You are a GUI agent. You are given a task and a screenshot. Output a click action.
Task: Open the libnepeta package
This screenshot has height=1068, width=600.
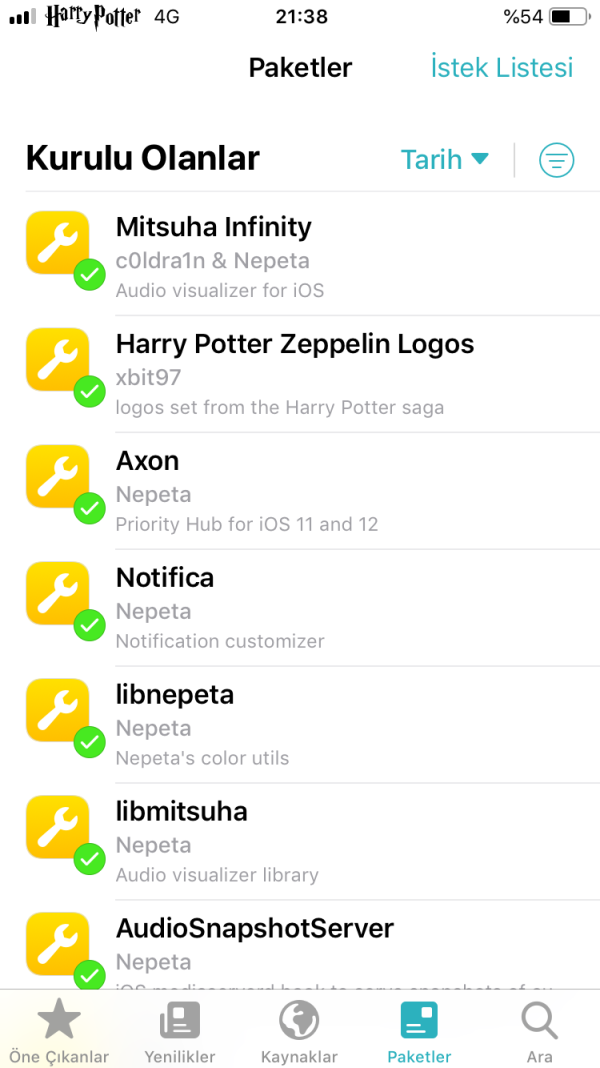tap(300, 726)
